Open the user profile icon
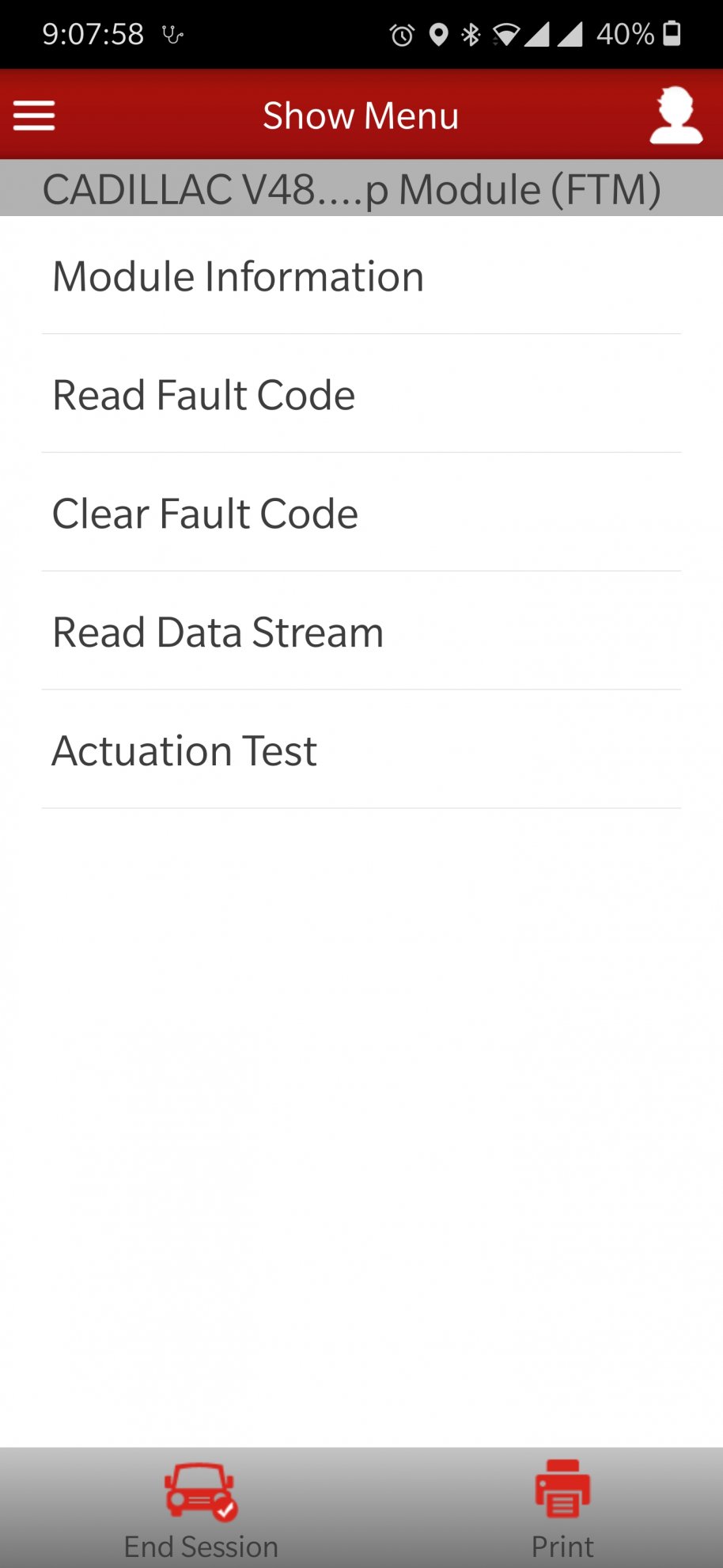 coord(676,116)
